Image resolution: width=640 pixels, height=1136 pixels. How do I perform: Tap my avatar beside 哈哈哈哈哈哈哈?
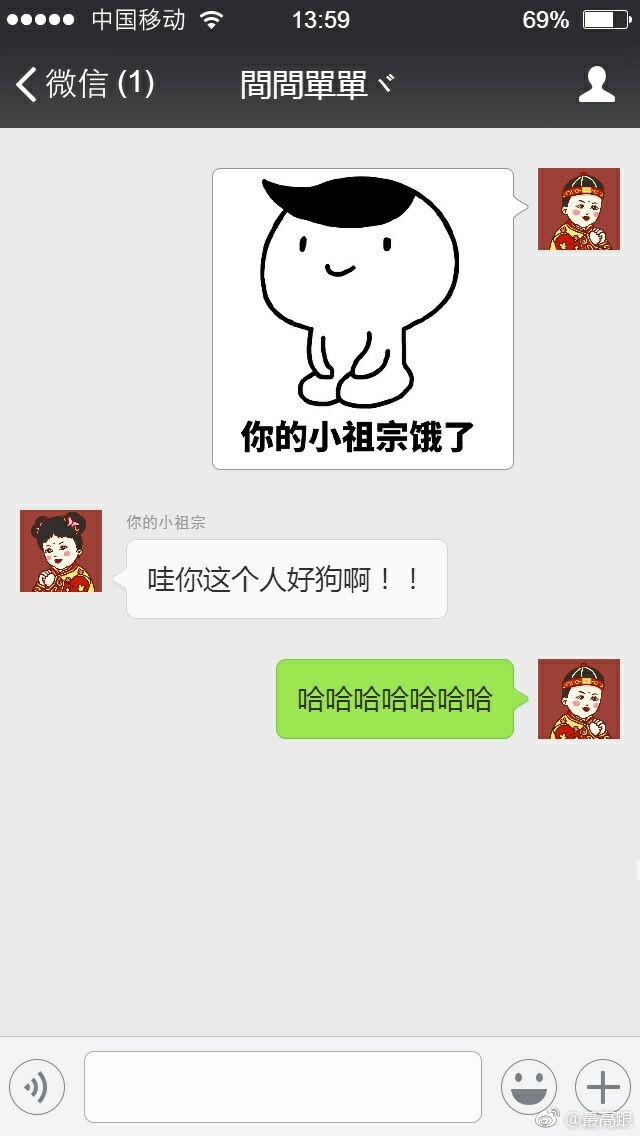pos(578,699)
